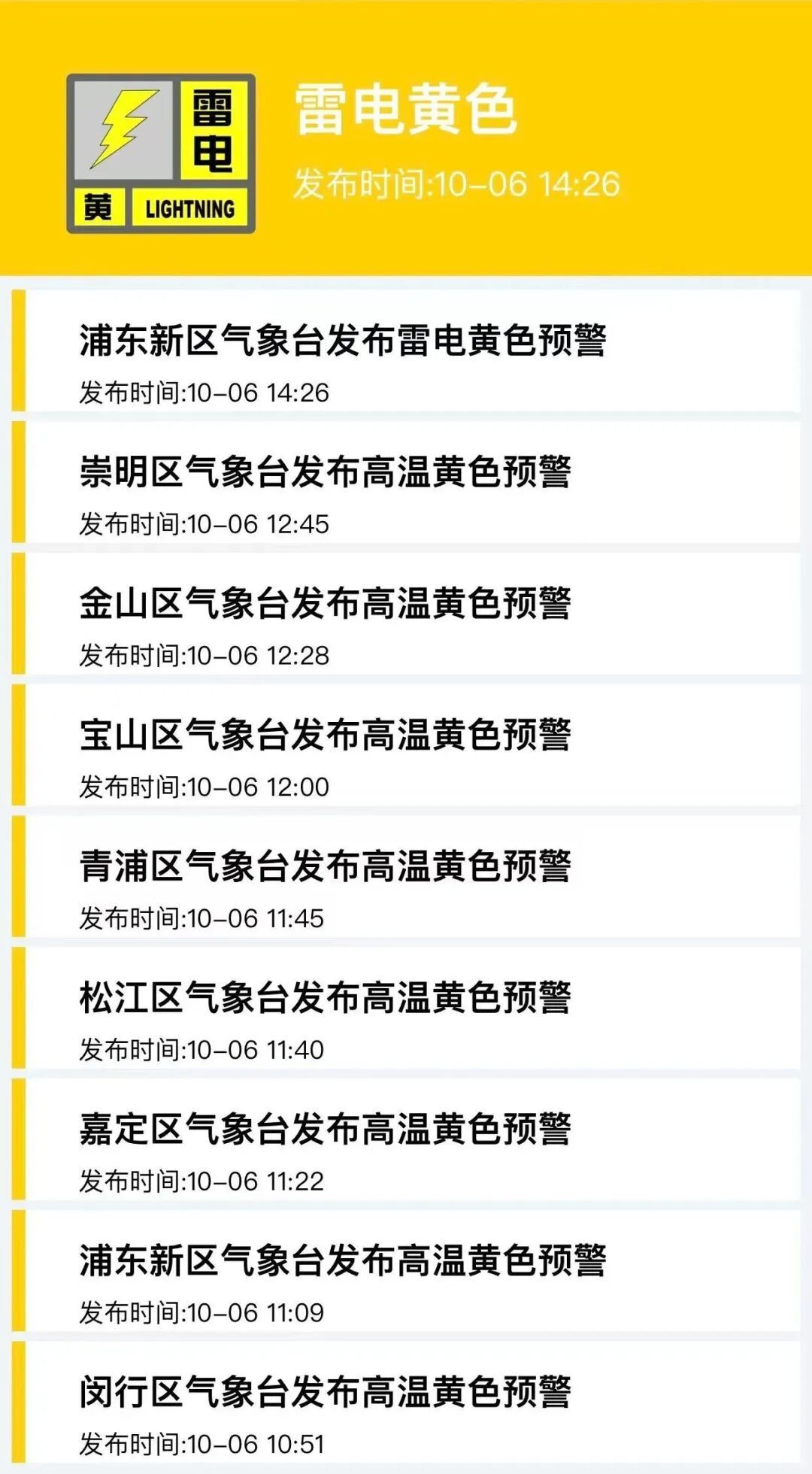This screenshot has height=1474, width=812.
Task: View Jiading District high temperature warning
Action: tap(326, 1130)
